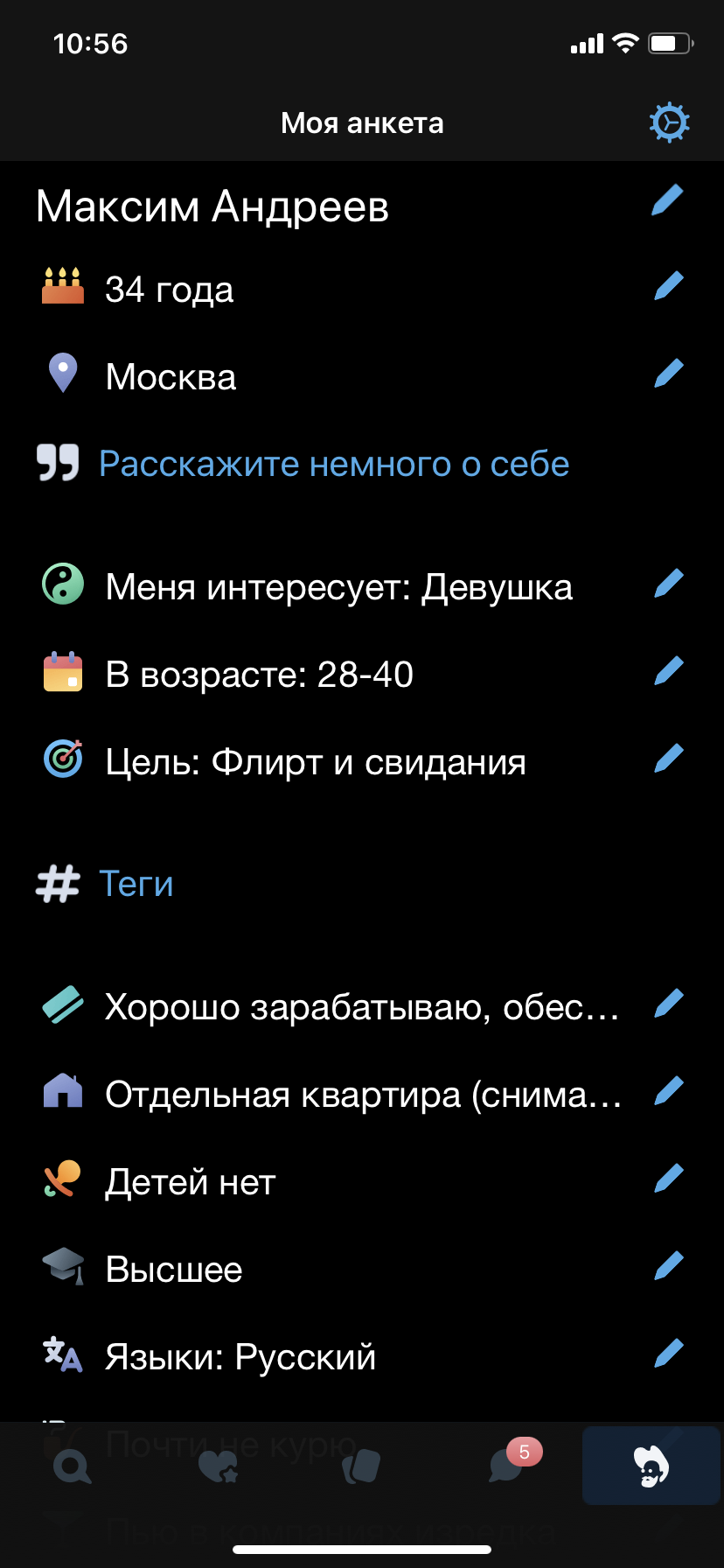The width and height of the screenshot is (724, 1568).
Task: Edit Цель: Флирт и свидания
Action: tap(669, 759)
